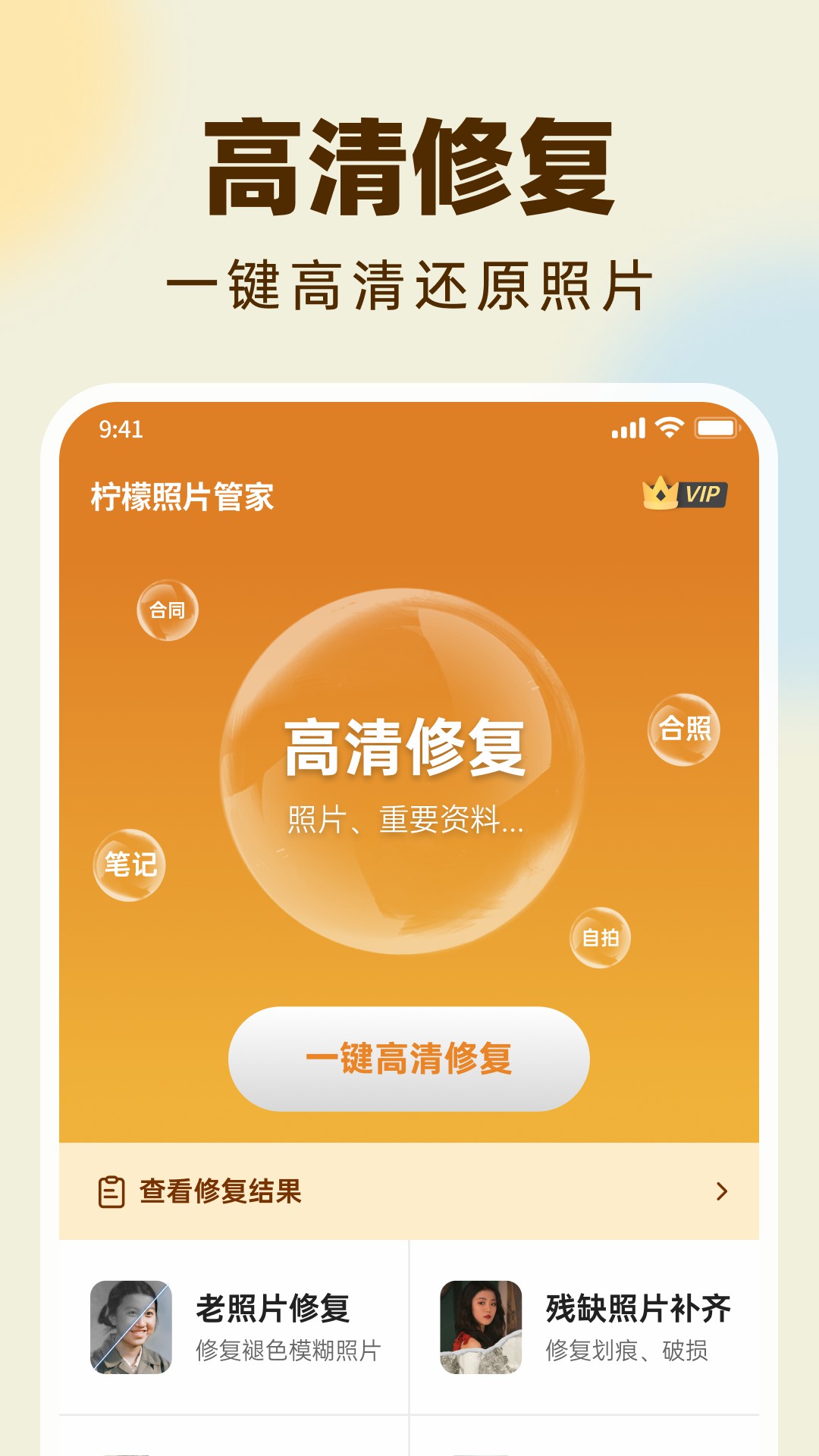Tap the VIP crown icon
Screen dimensions: 819x1456
[x=661, y=494]
